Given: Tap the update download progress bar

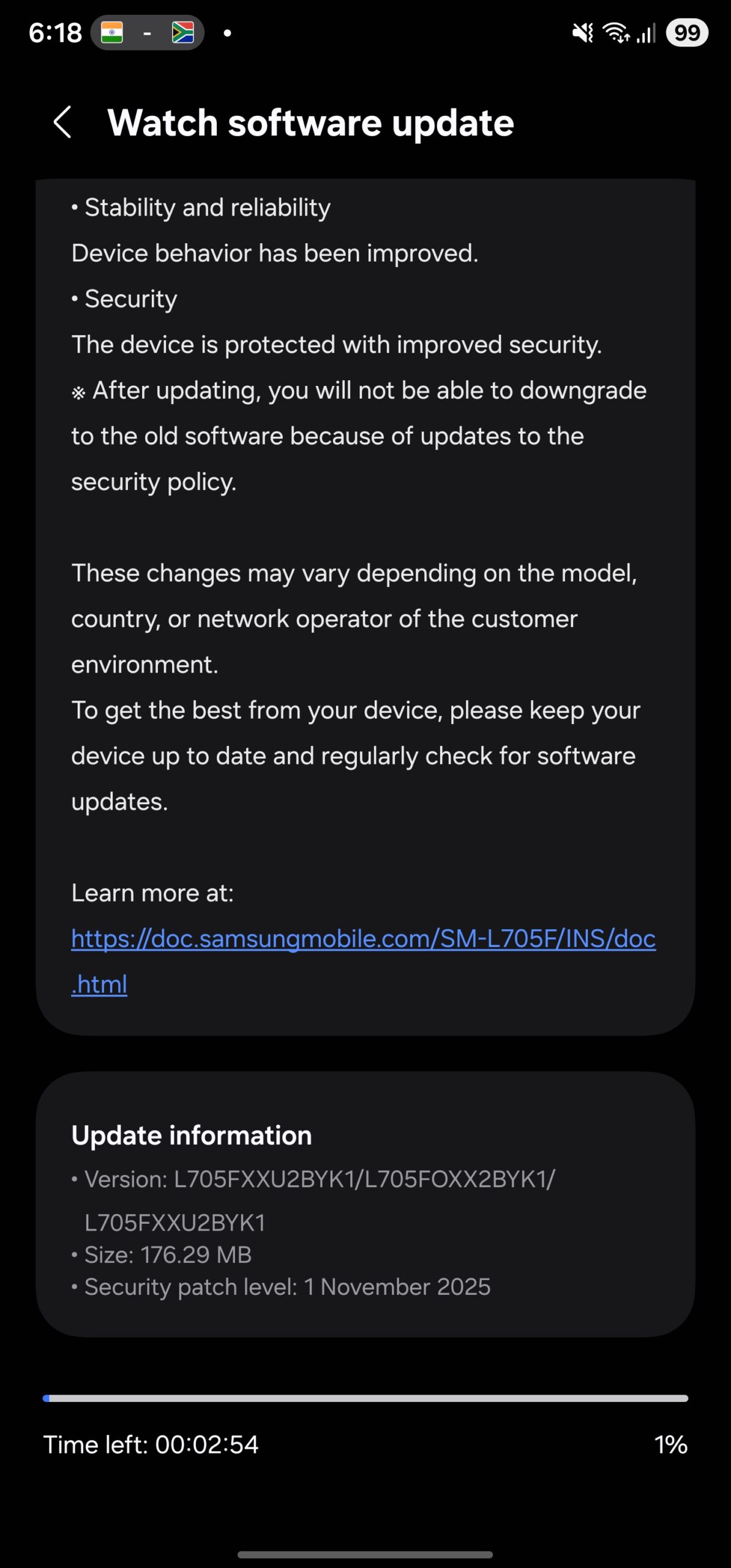Looking at the screenshot, I should (365, 1399).
